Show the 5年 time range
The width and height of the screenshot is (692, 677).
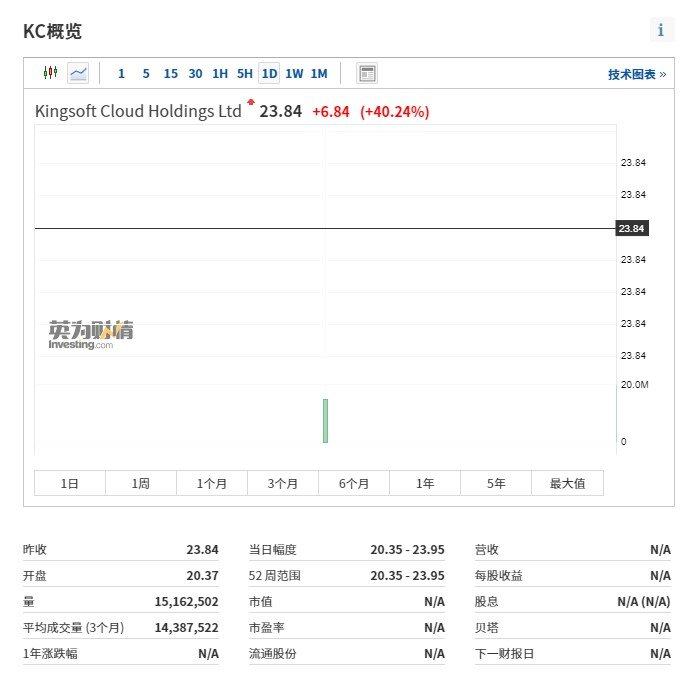496,483
